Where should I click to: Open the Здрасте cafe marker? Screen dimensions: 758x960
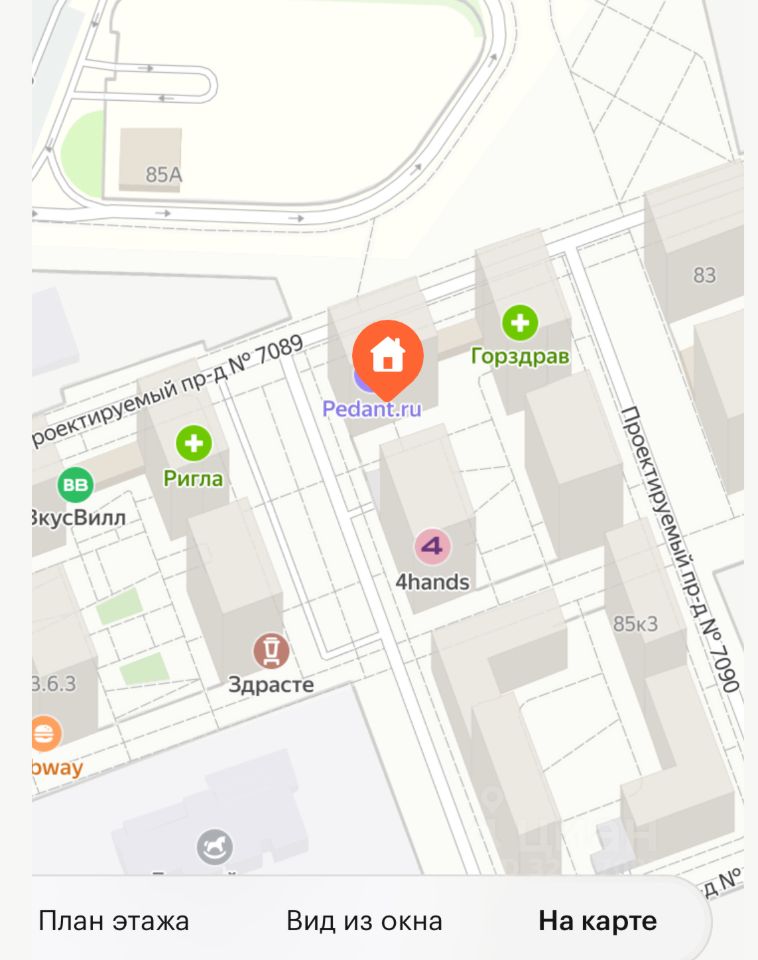(x=271, y=651)
